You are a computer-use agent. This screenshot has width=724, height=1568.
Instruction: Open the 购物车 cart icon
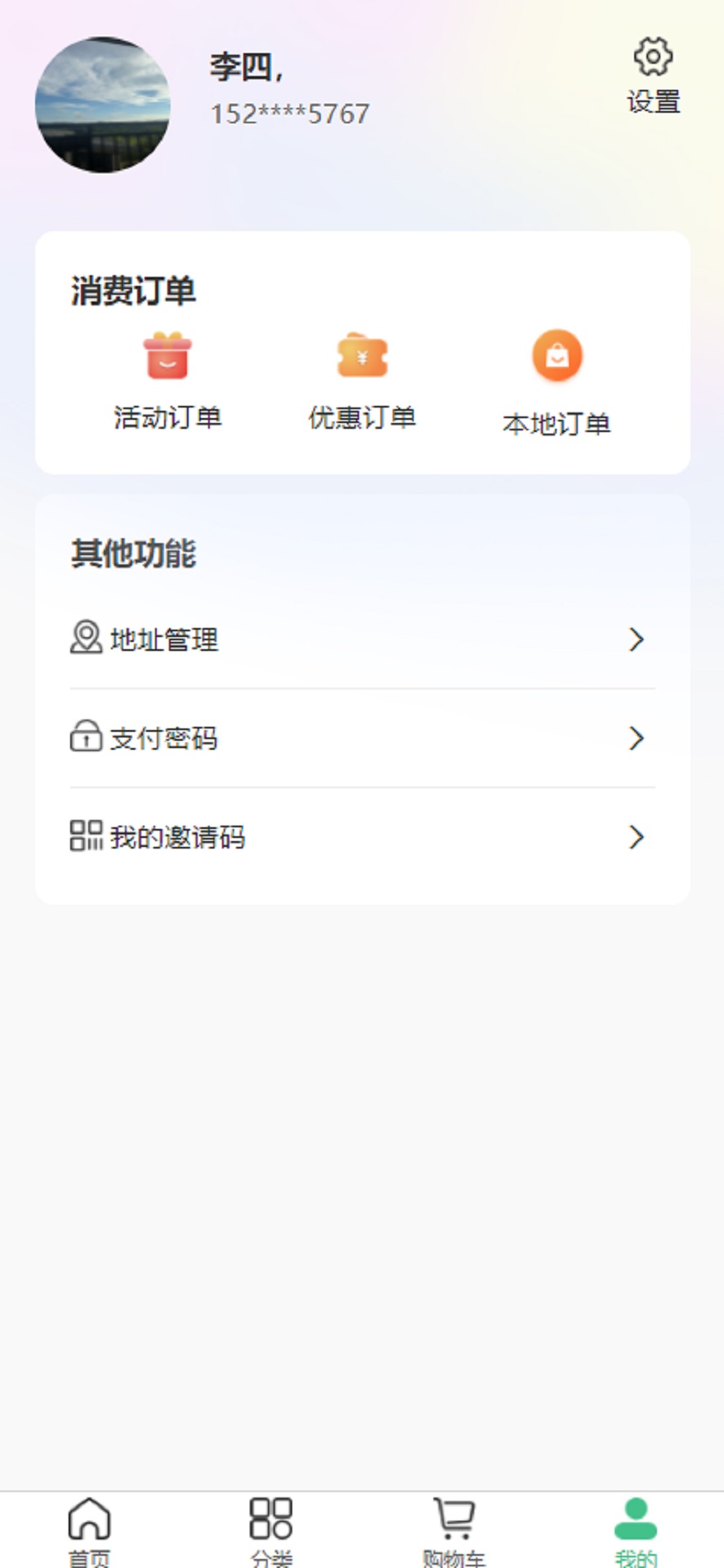pyautogui.click(x=454, y=1517)
